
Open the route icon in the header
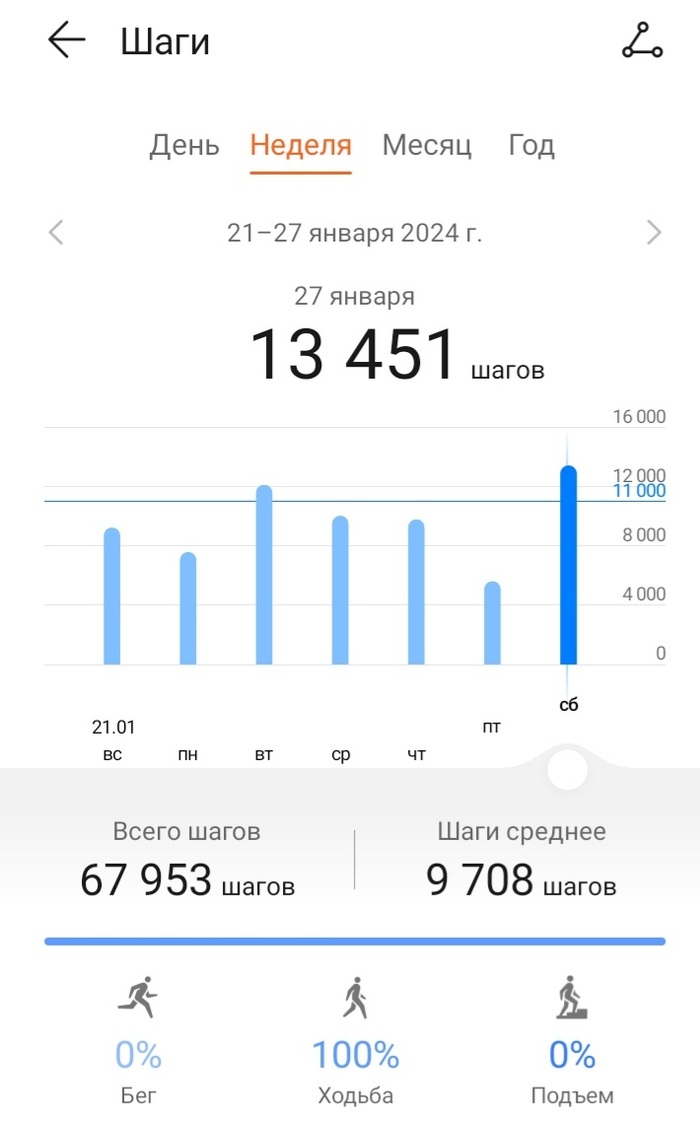pyautogui.click(x=641, y=41)
